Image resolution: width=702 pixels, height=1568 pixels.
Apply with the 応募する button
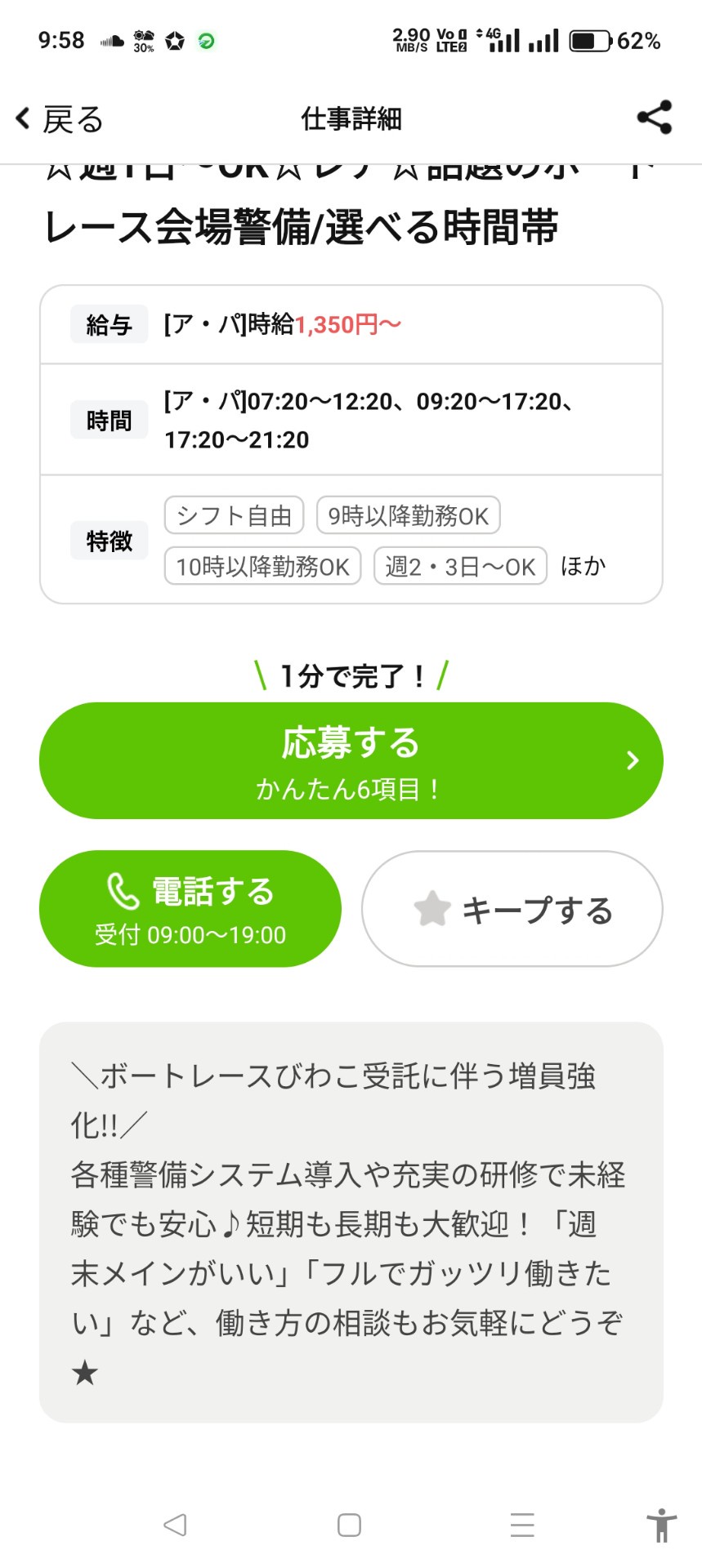(351, 761)
